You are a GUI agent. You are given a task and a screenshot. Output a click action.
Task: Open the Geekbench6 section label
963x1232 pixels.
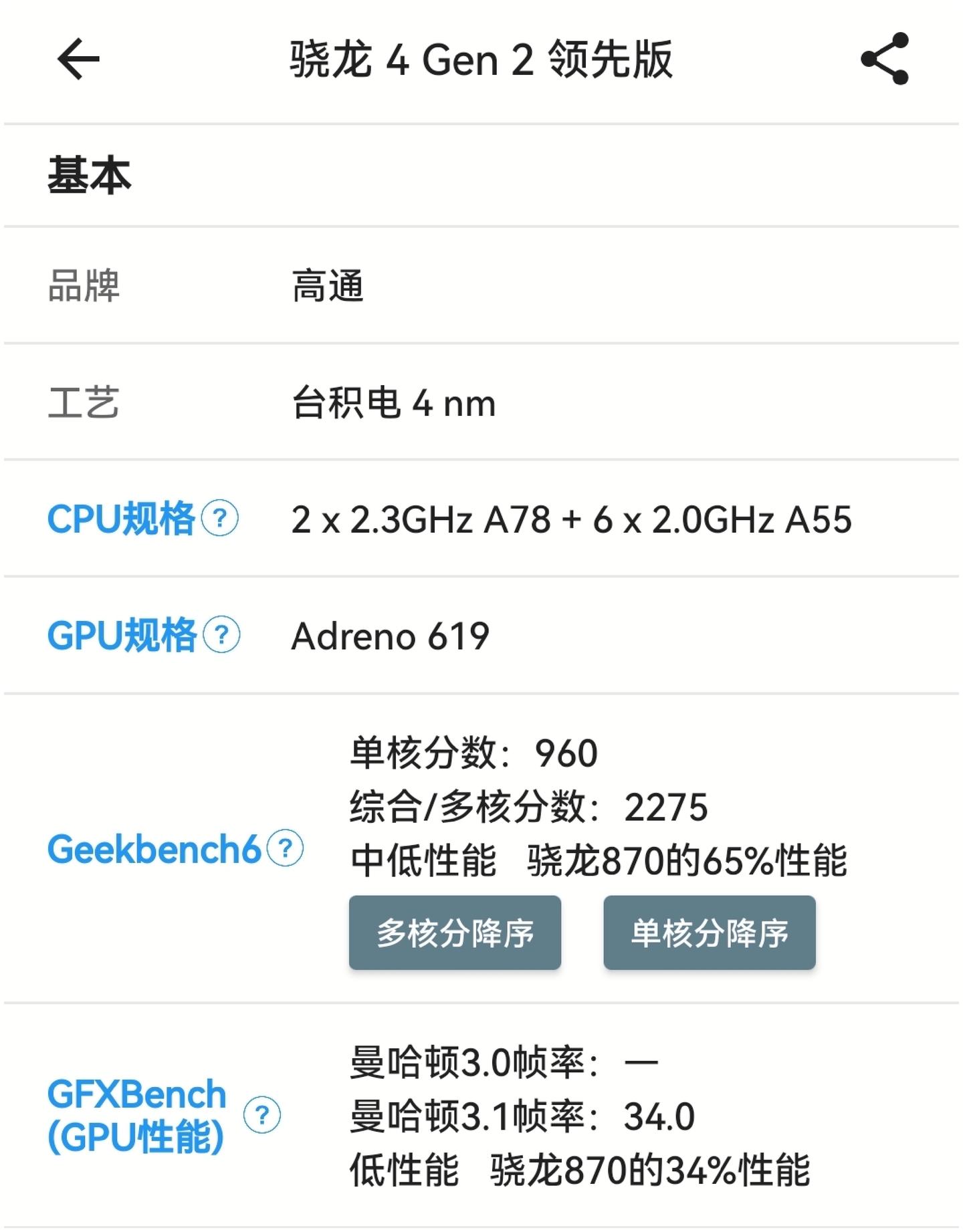tap(154, 850)
